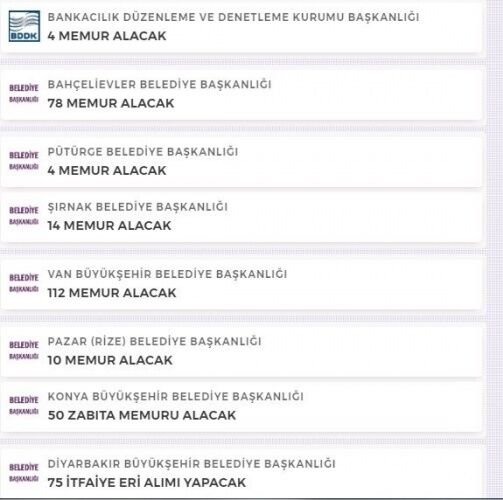Open the BDDK 4 memur alacak listing

pos(241,27)
